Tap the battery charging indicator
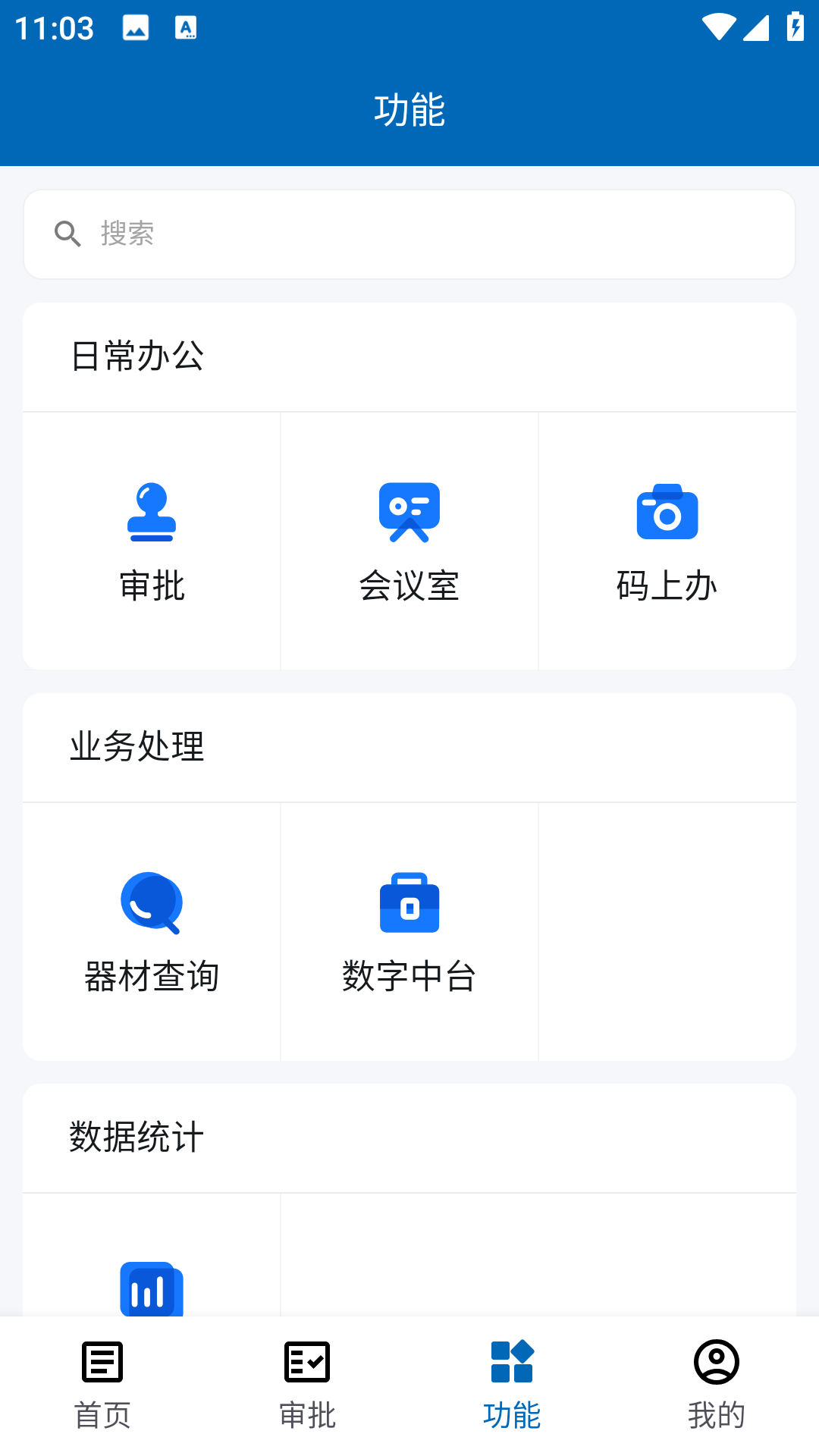819x1456 pixels. coord(795,25)
